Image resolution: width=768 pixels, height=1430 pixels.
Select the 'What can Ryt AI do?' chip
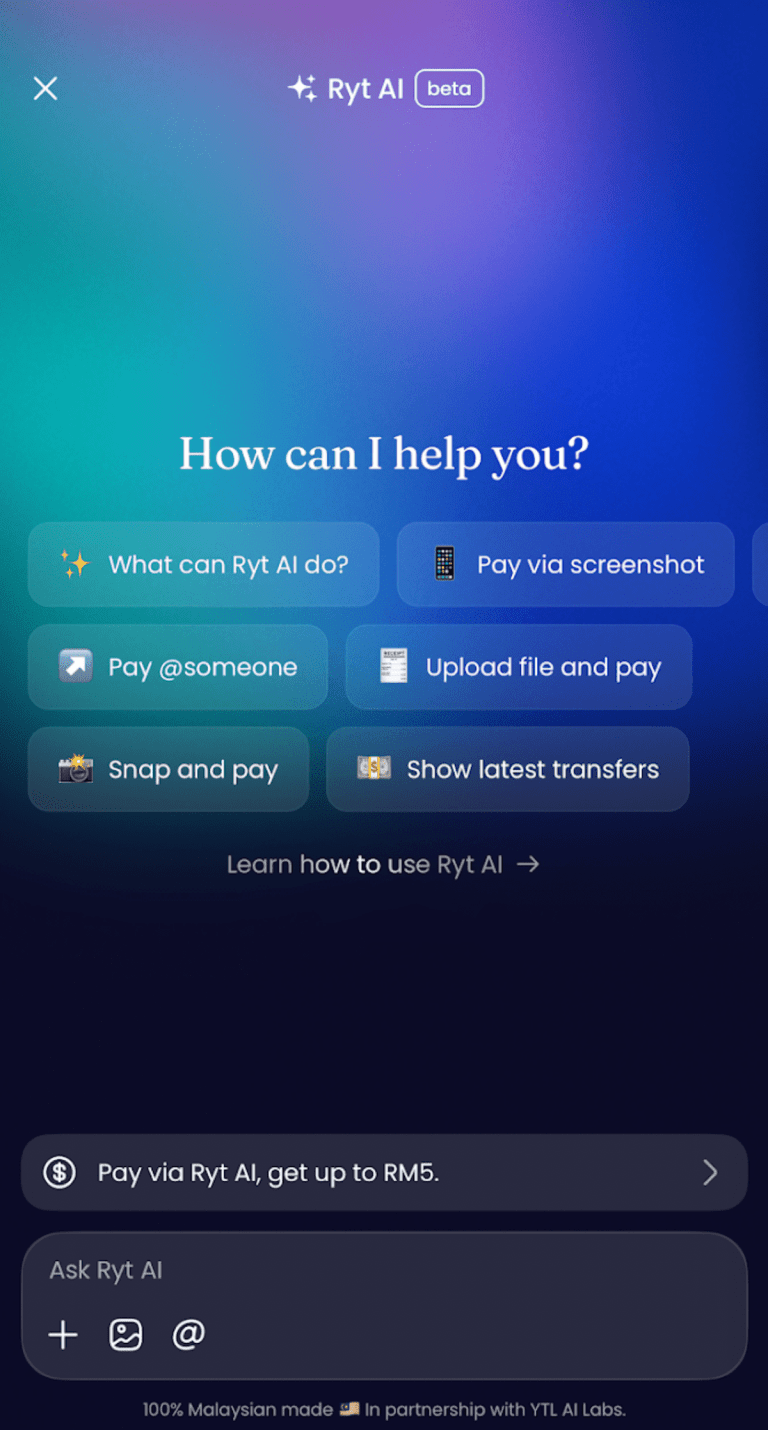click(203, 564)
